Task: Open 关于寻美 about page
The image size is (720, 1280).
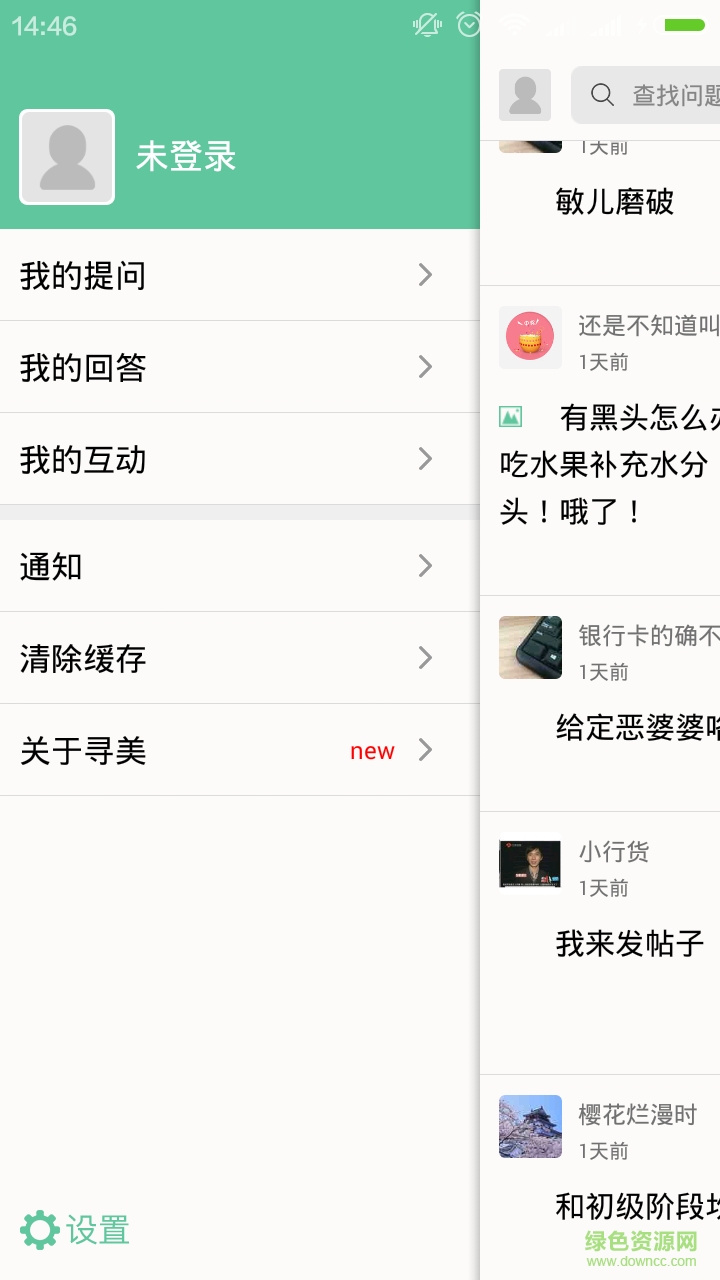Action: (240, 750)
